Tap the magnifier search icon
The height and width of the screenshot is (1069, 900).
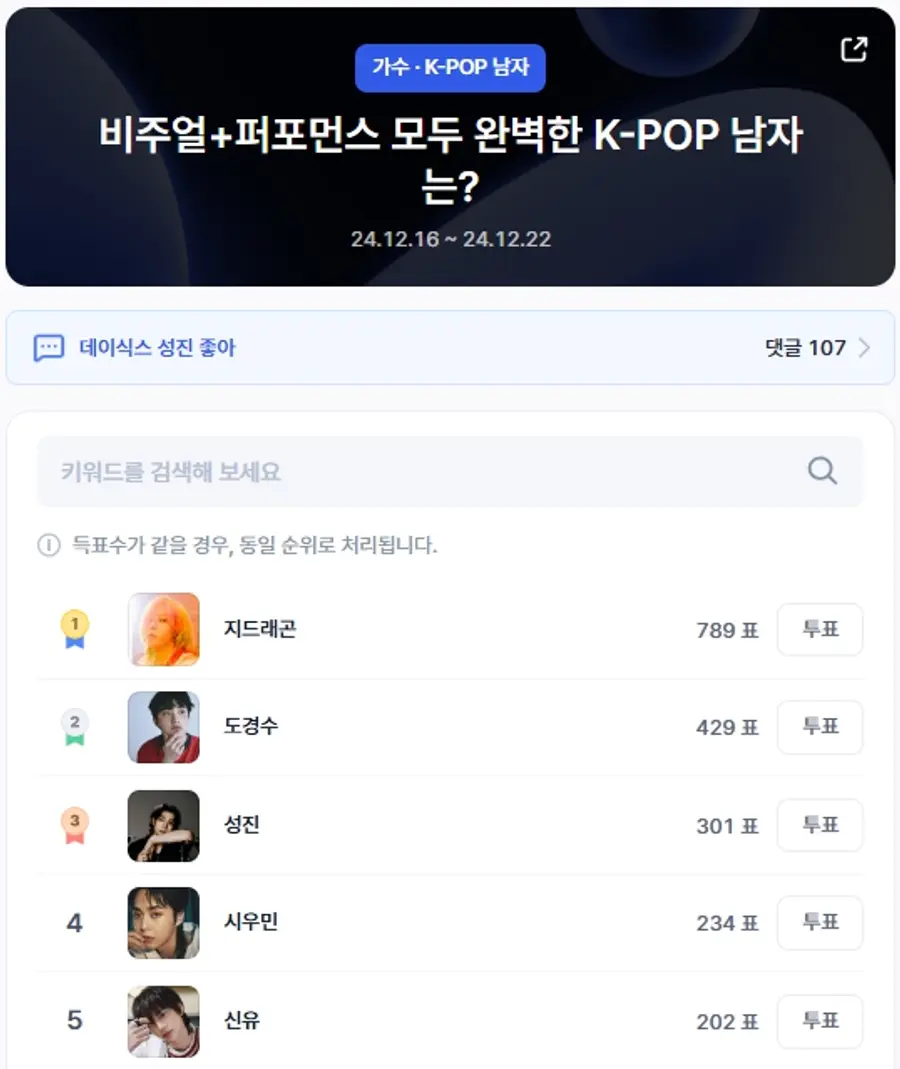tap(822, 471)
